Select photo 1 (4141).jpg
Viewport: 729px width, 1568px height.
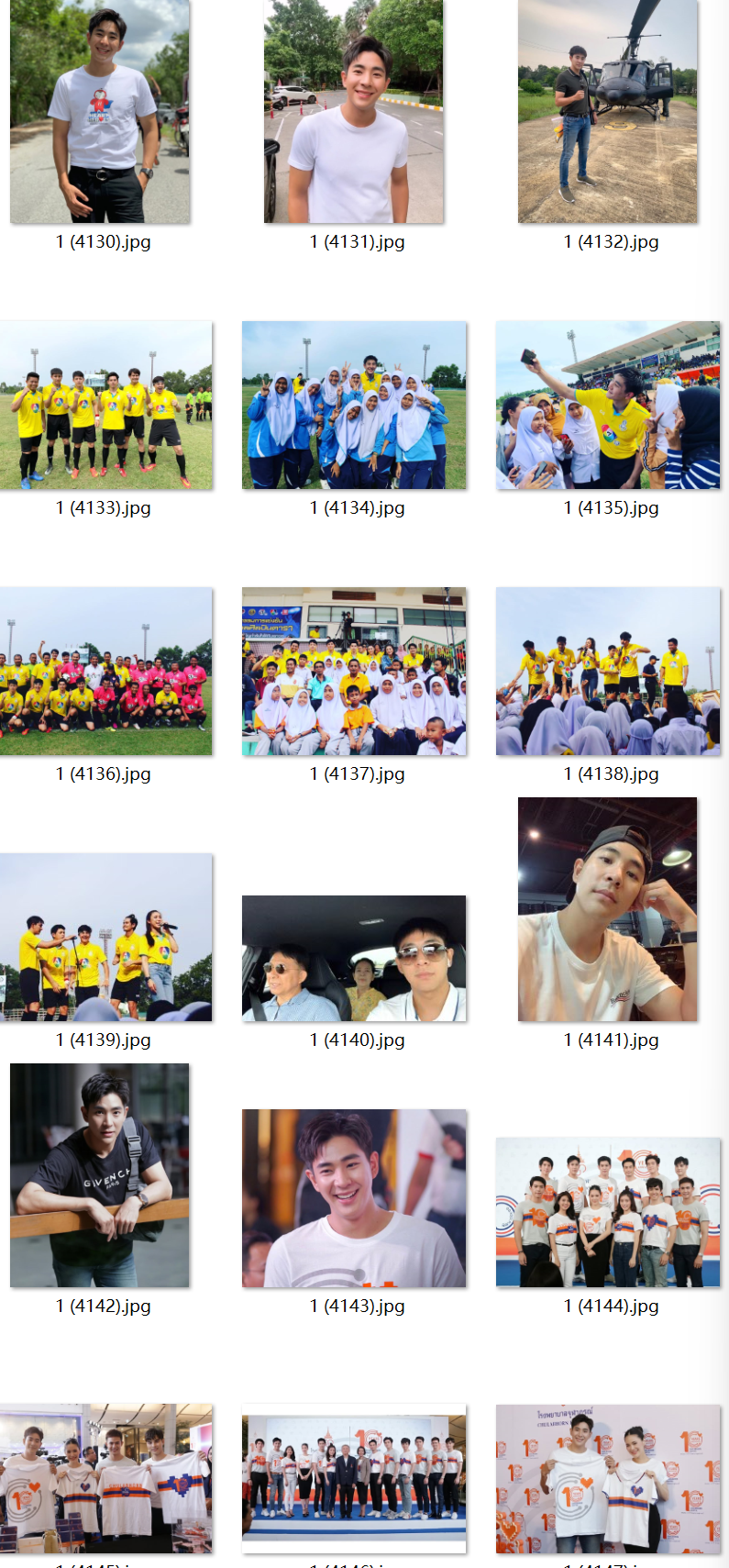tap(607, 909)
